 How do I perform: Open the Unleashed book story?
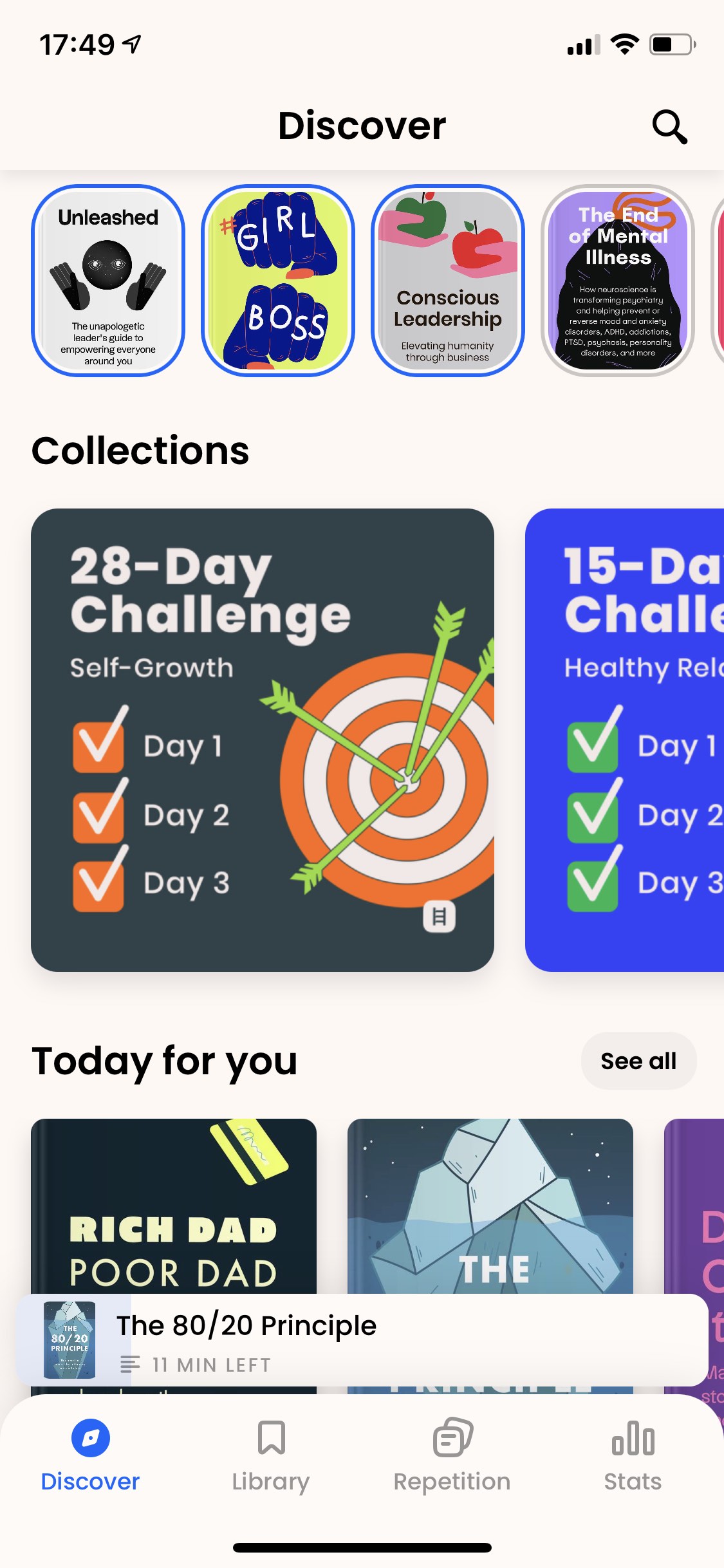pos(108,281)
